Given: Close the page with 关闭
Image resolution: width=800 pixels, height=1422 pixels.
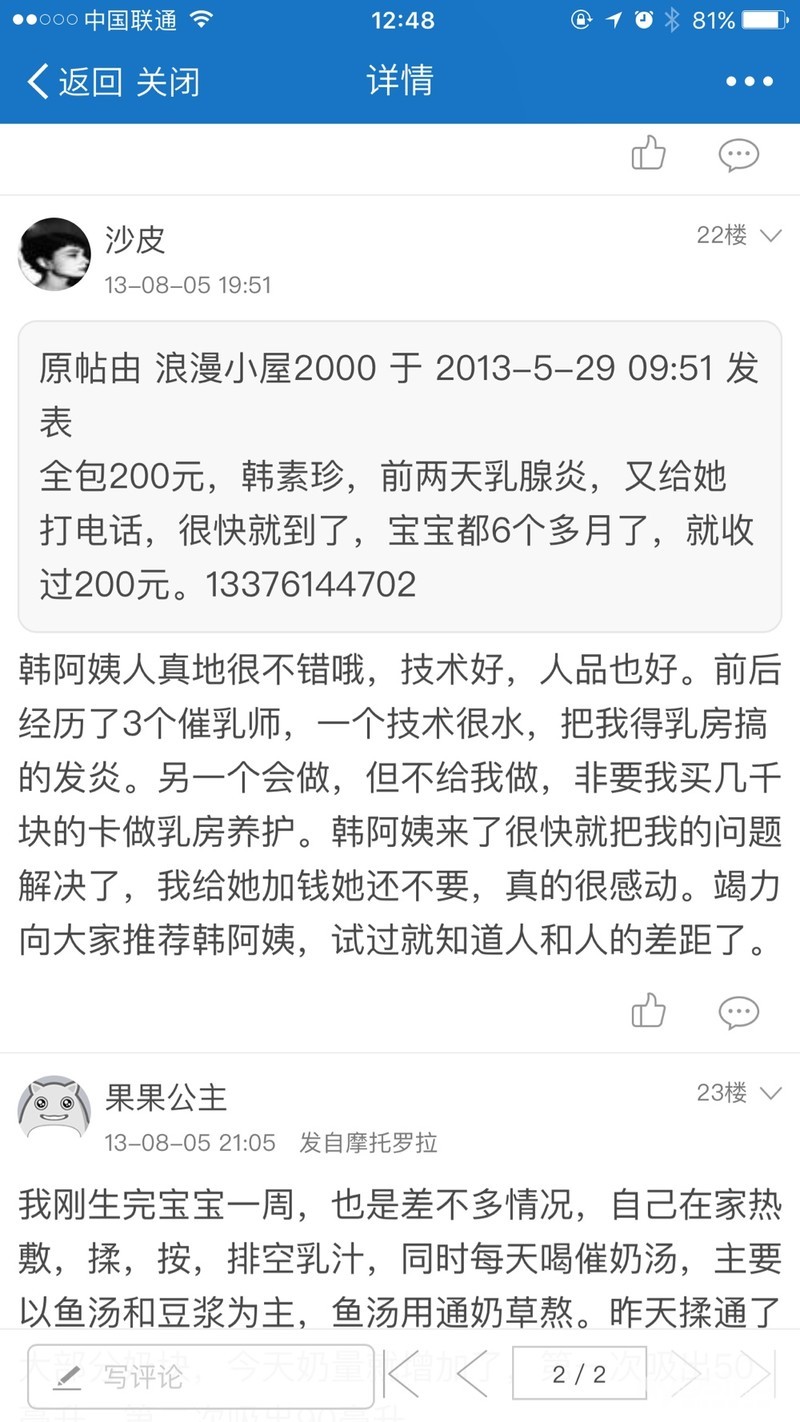Looking at the screenshot, I should pos(167,81).
